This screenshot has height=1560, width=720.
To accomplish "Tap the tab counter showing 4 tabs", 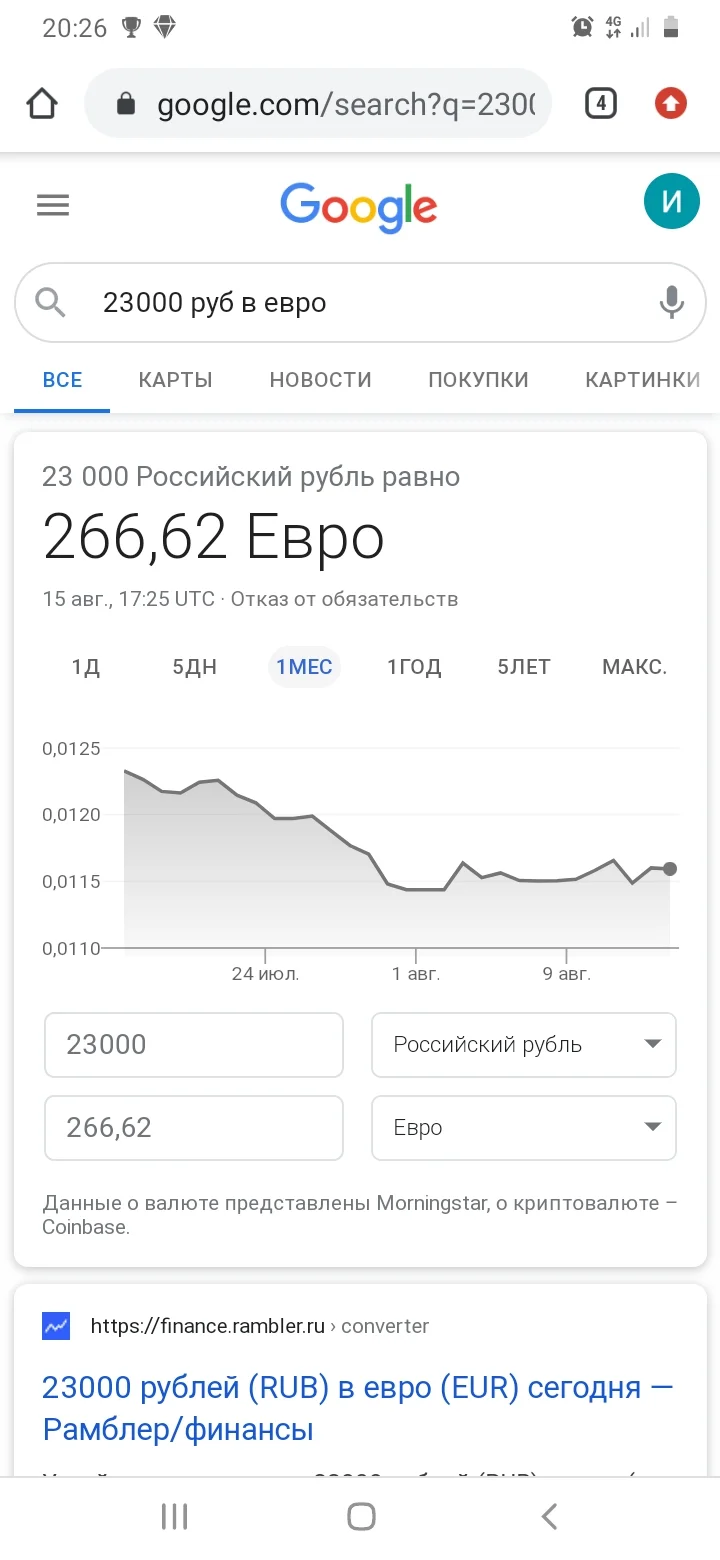I will click(601, 103).
